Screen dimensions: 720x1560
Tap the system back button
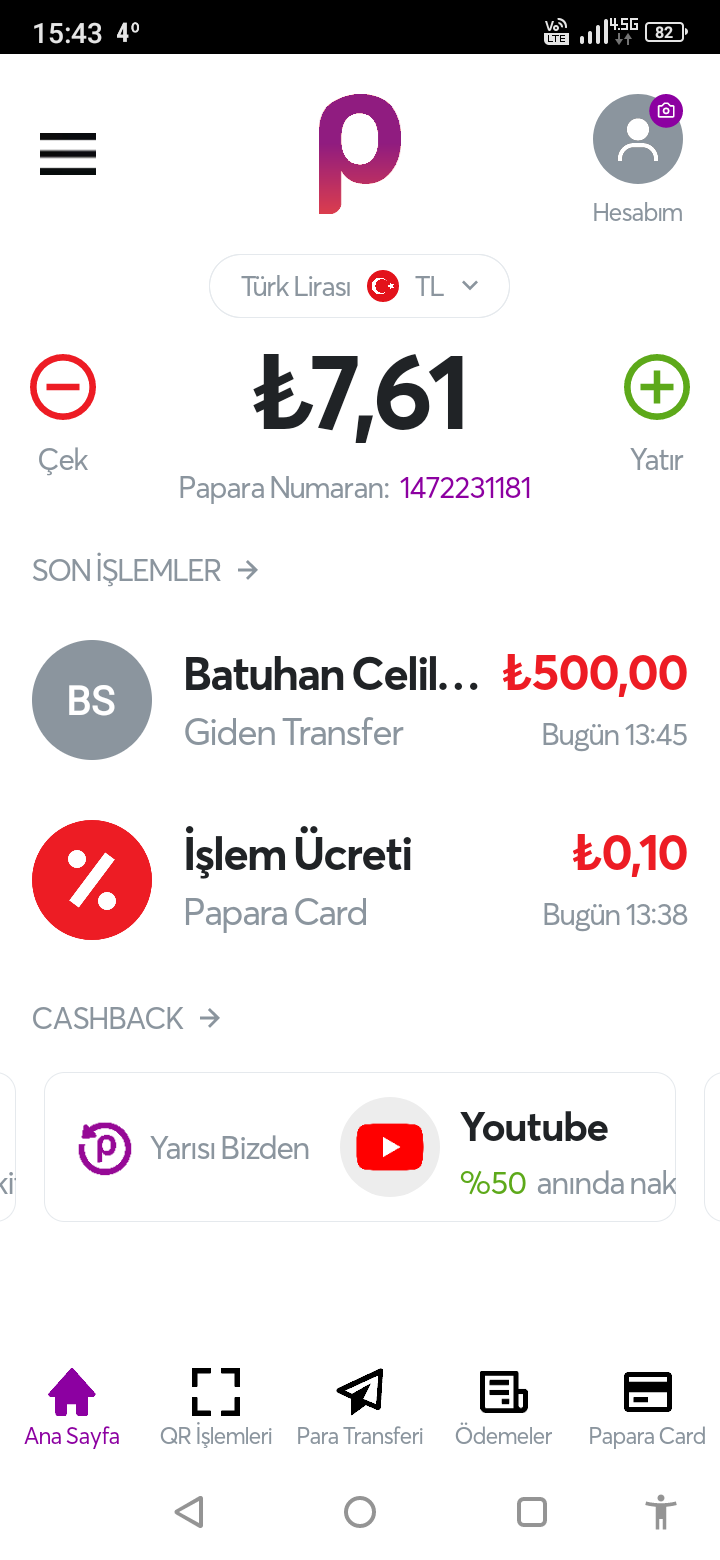click(x=189, y=1511)
